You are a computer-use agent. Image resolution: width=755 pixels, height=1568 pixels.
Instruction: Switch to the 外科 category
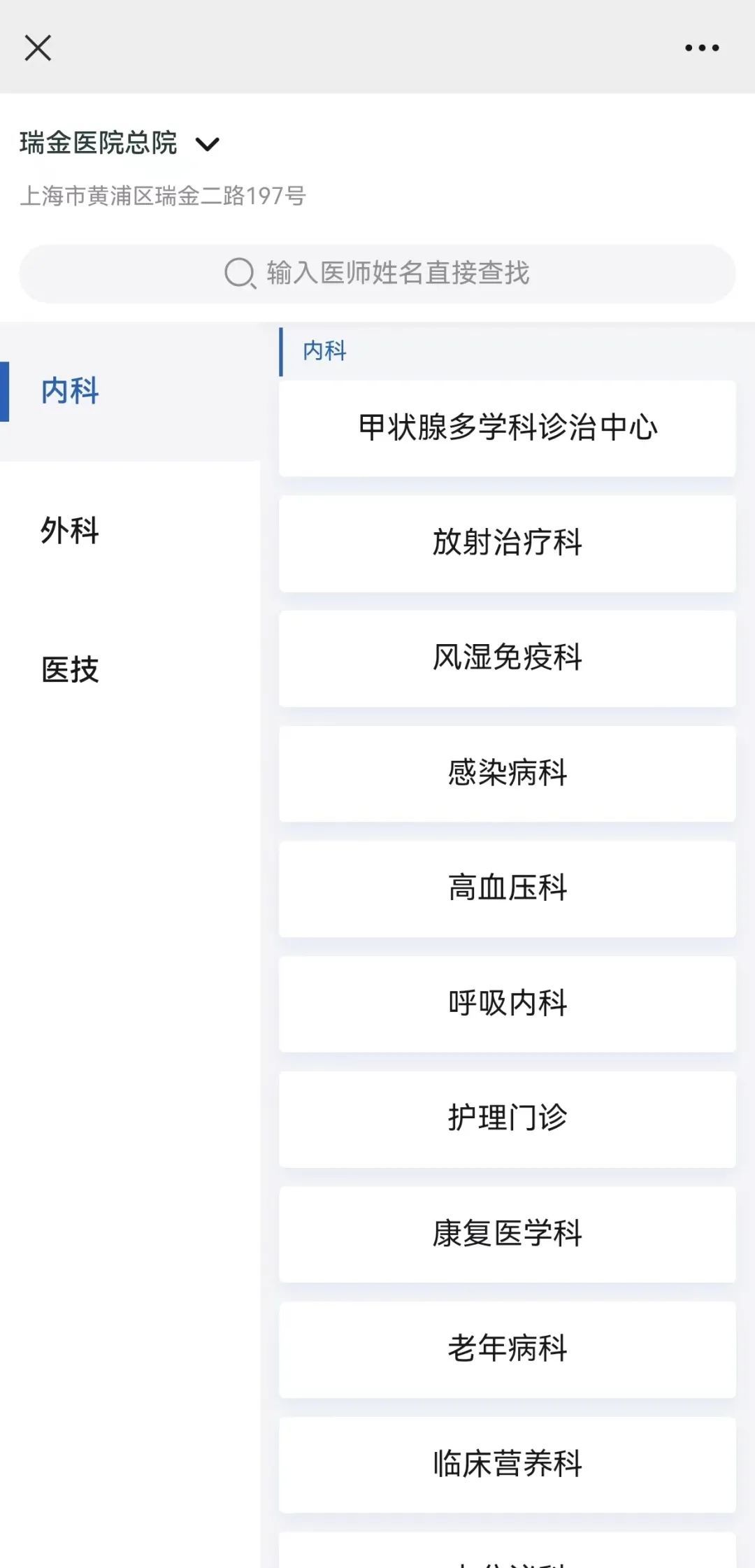pos(130,531)
